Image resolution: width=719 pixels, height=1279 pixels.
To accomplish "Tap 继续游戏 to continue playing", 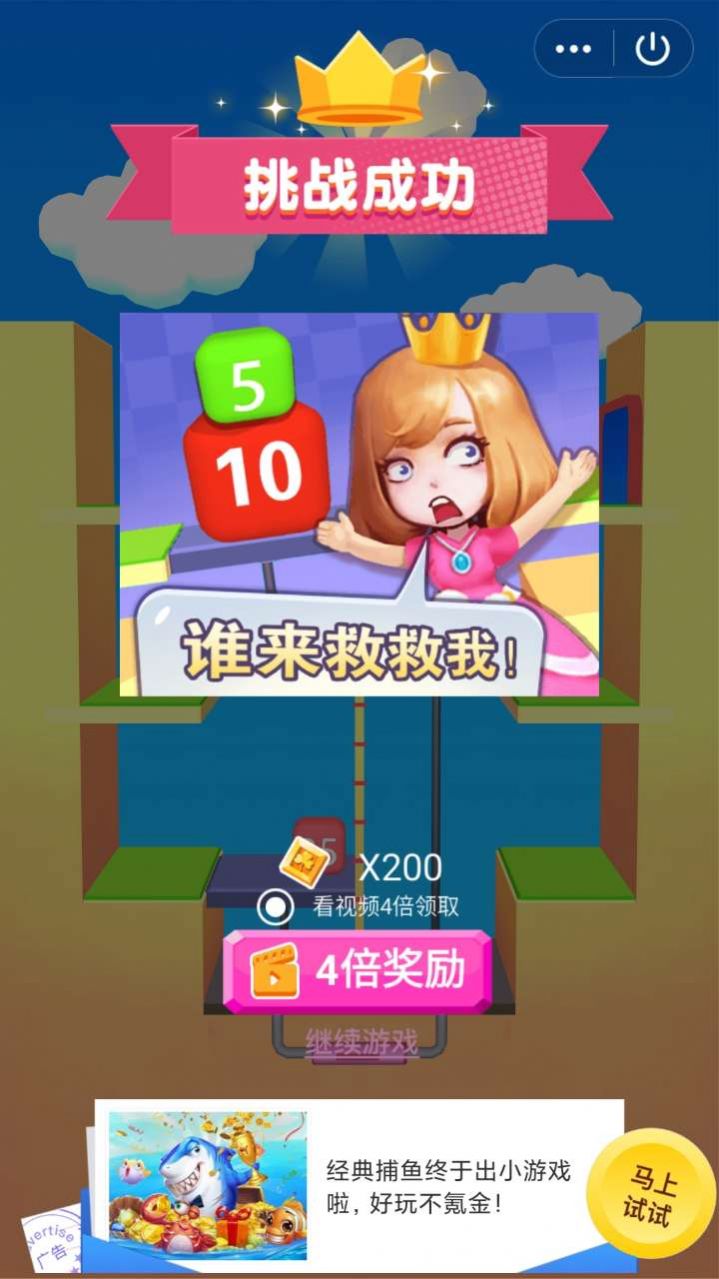I will [x=361, y=1042].
